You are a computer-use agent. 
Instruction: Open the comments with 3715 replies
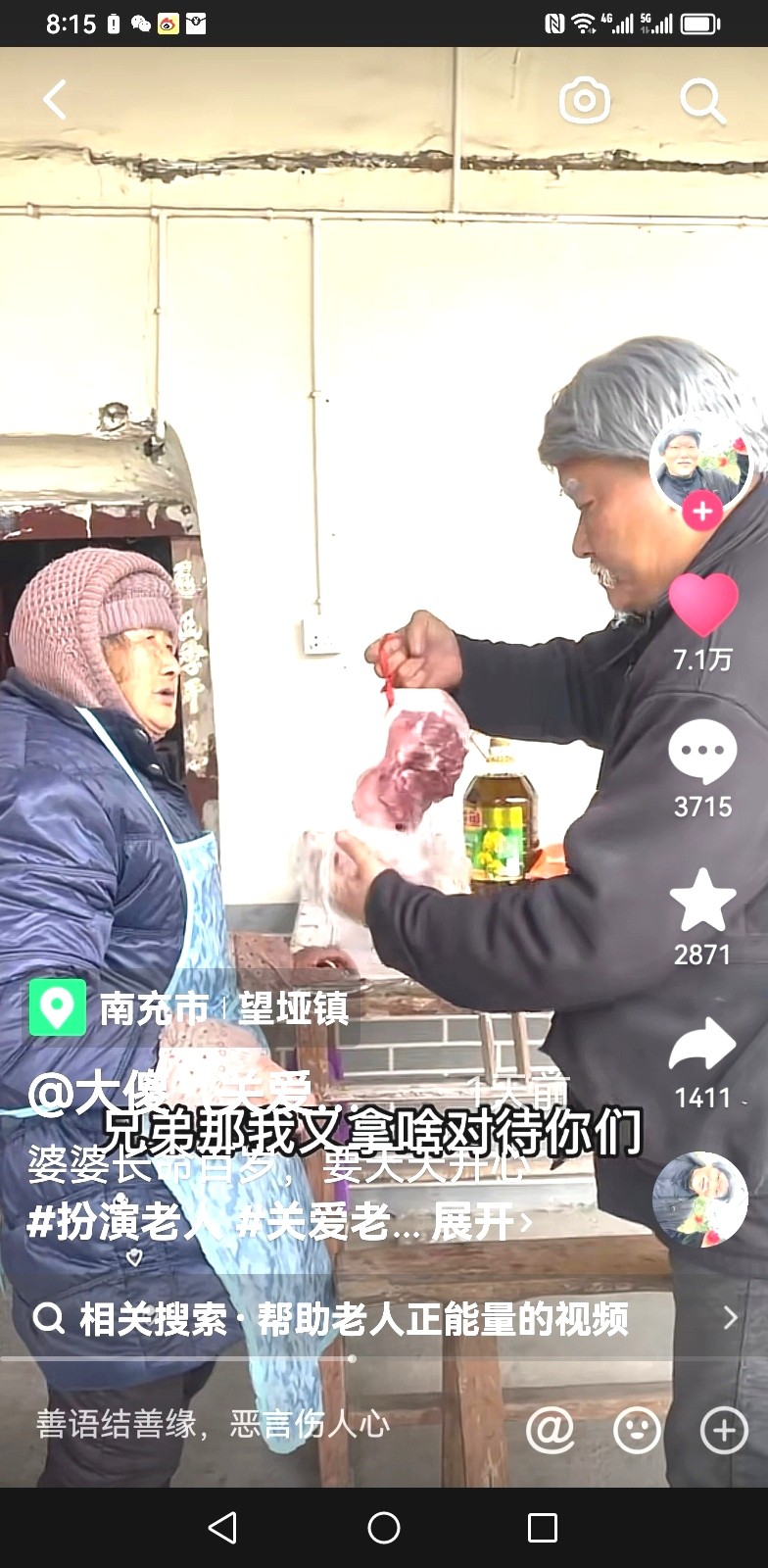click(702, 752)
